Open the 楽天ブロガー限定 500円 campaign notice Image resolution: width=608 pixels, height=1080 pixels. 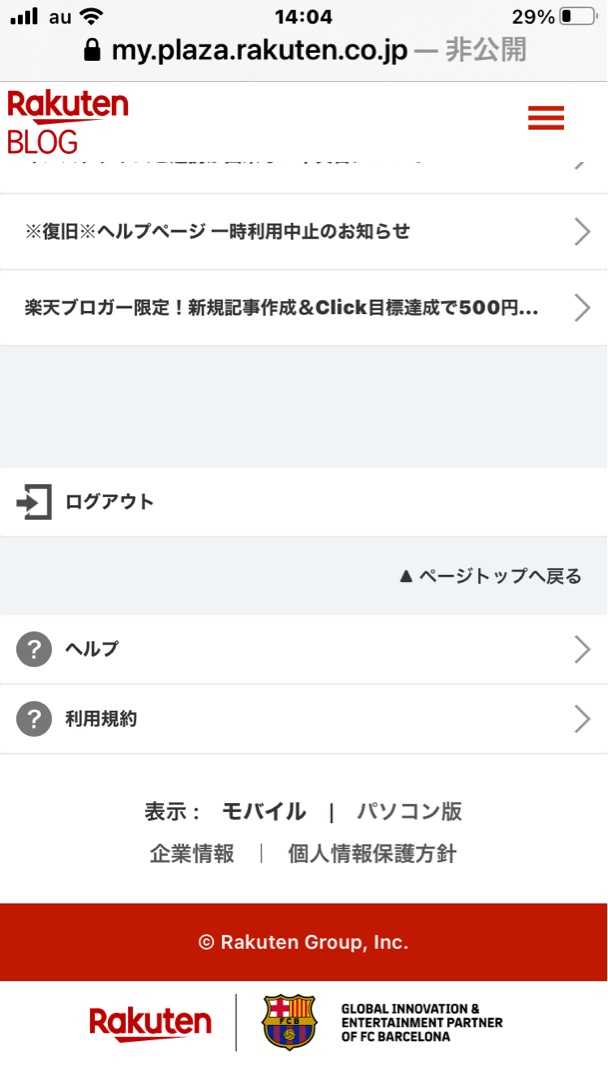click(x=300, y=308)
